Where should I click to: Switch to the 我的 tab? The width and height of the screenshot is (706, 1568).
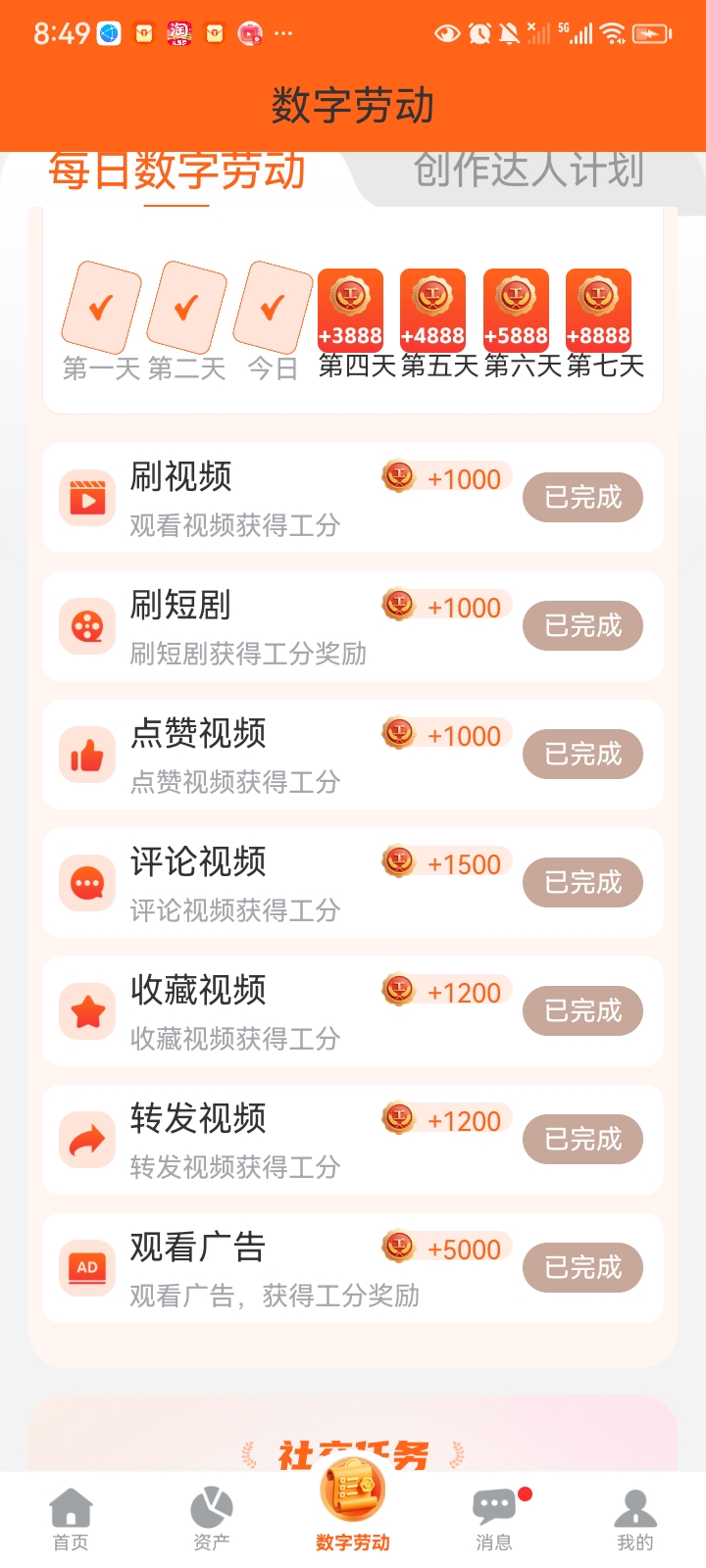tap(634, 1519)
